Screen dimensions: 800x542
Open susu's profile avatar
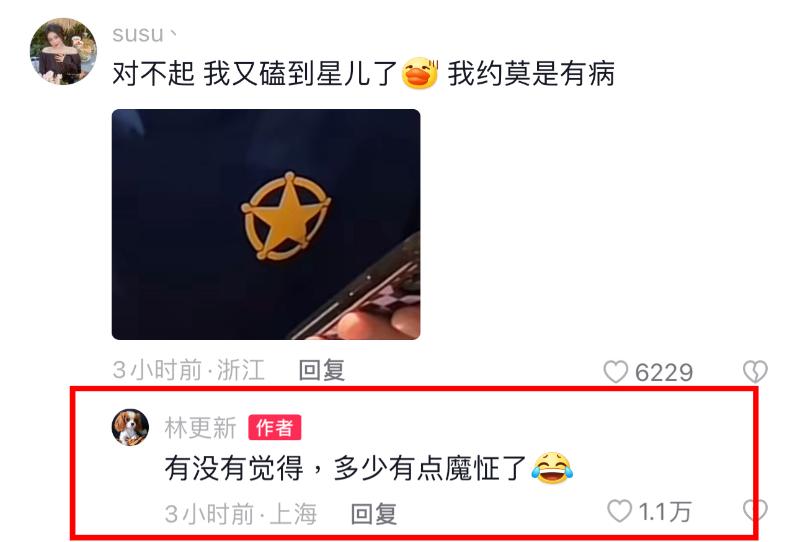point(63,51)
